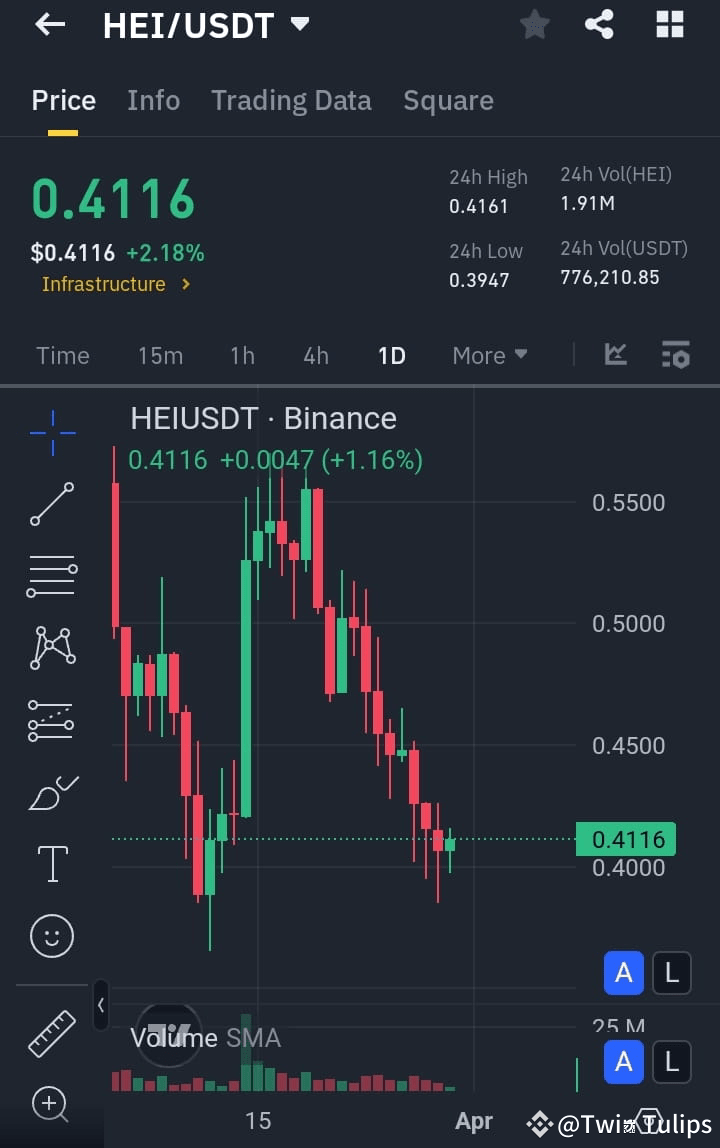
Task: Open the indicators settings icon
Action: 676,354
